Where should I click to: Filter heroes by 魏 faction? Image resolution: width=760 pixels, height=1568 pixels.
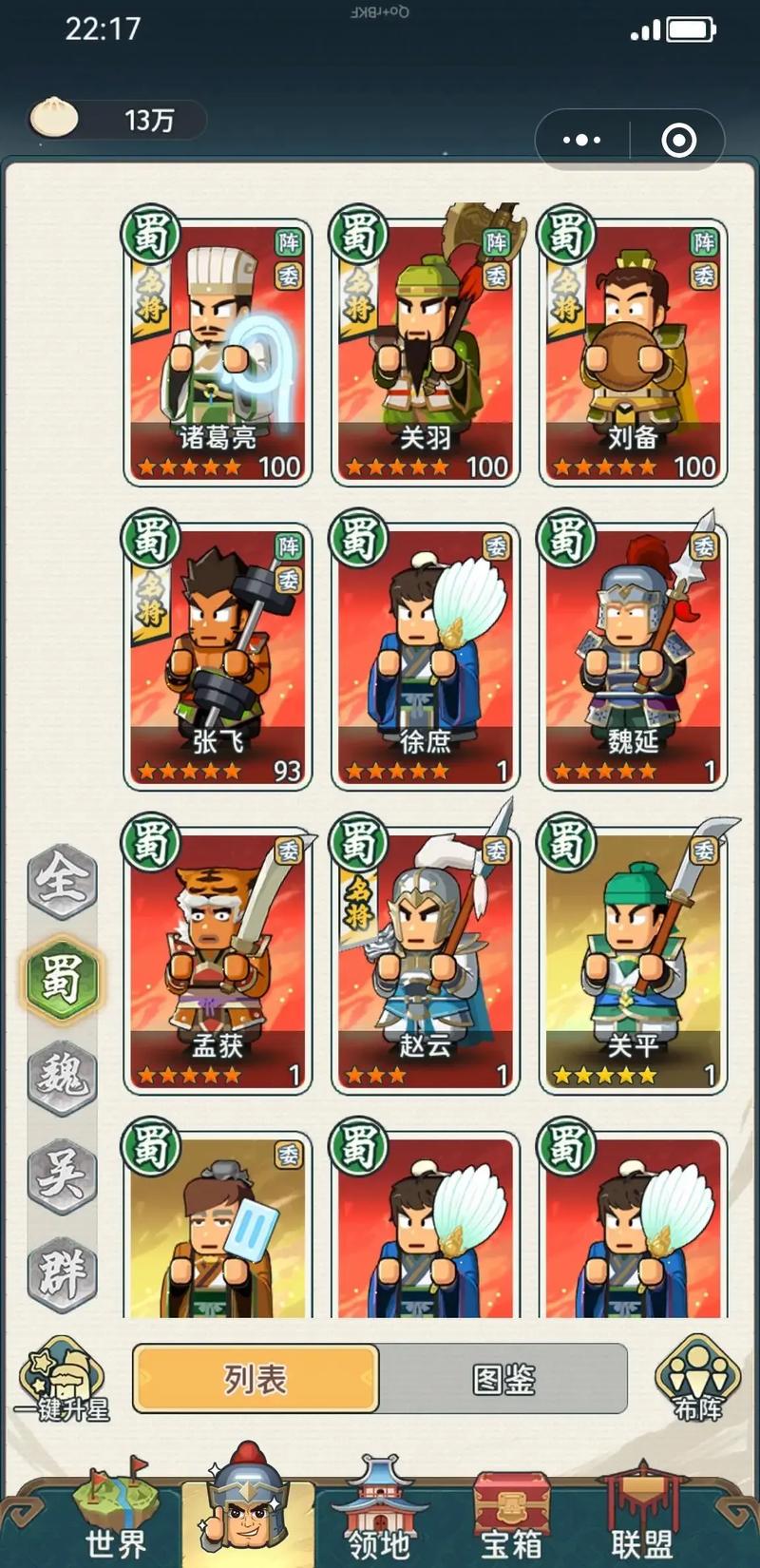(62, 1077)
